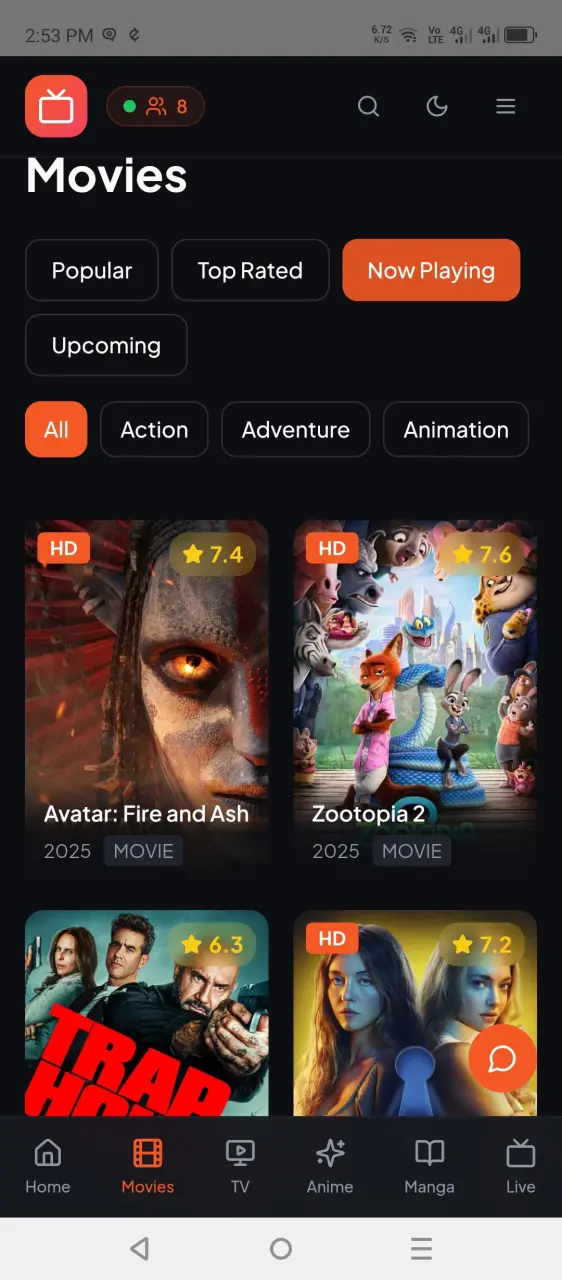Viewport: 562px width, 1280px height.
Task: Open the chat floating button
Action: coord(502,1058)
